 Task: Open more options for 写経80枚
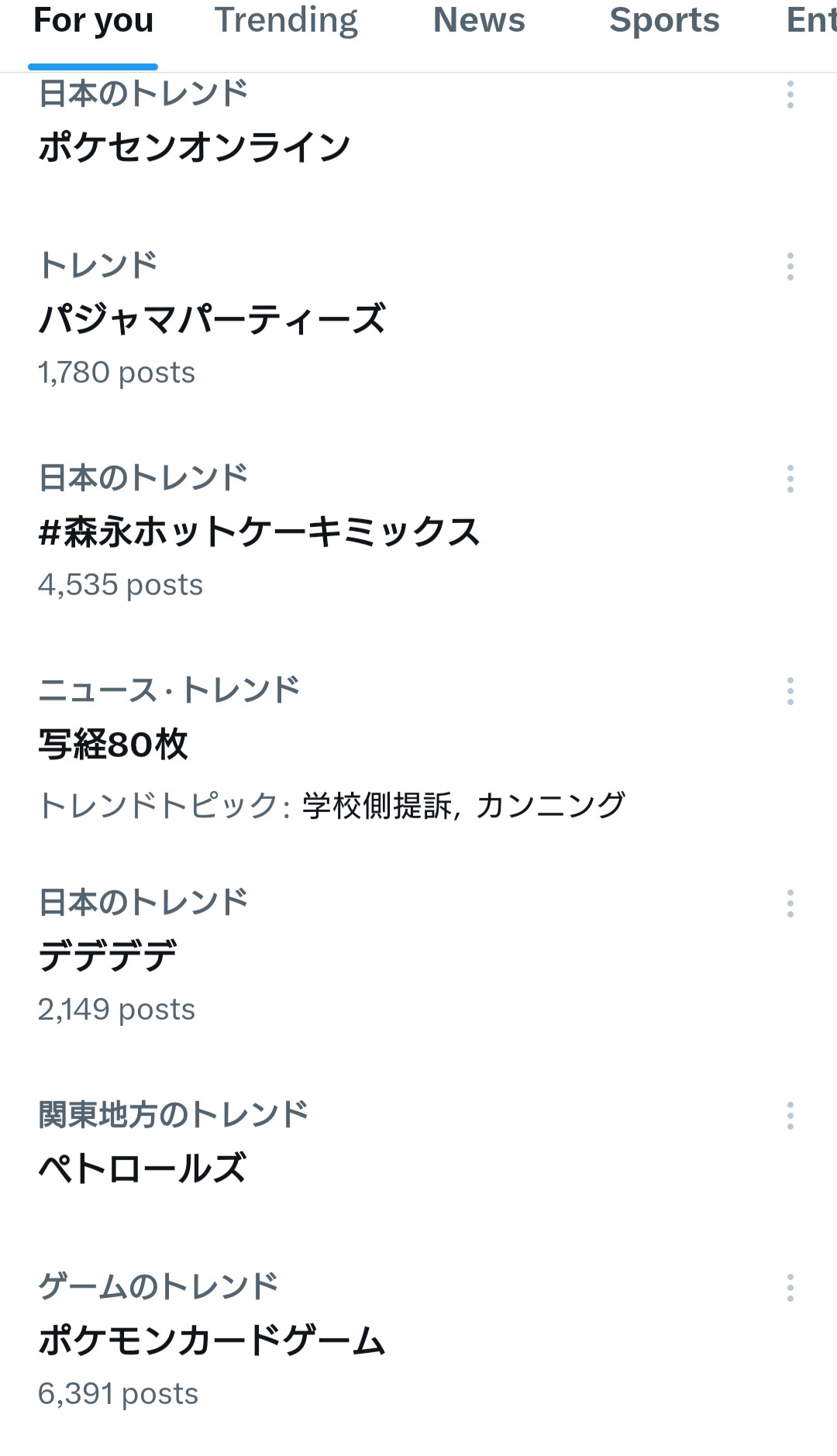[790, 691]
